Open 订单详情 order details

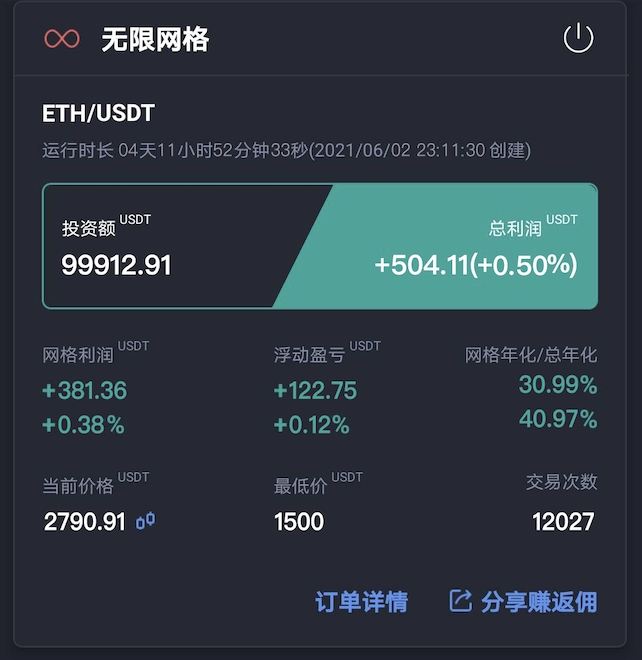[361, 601]
